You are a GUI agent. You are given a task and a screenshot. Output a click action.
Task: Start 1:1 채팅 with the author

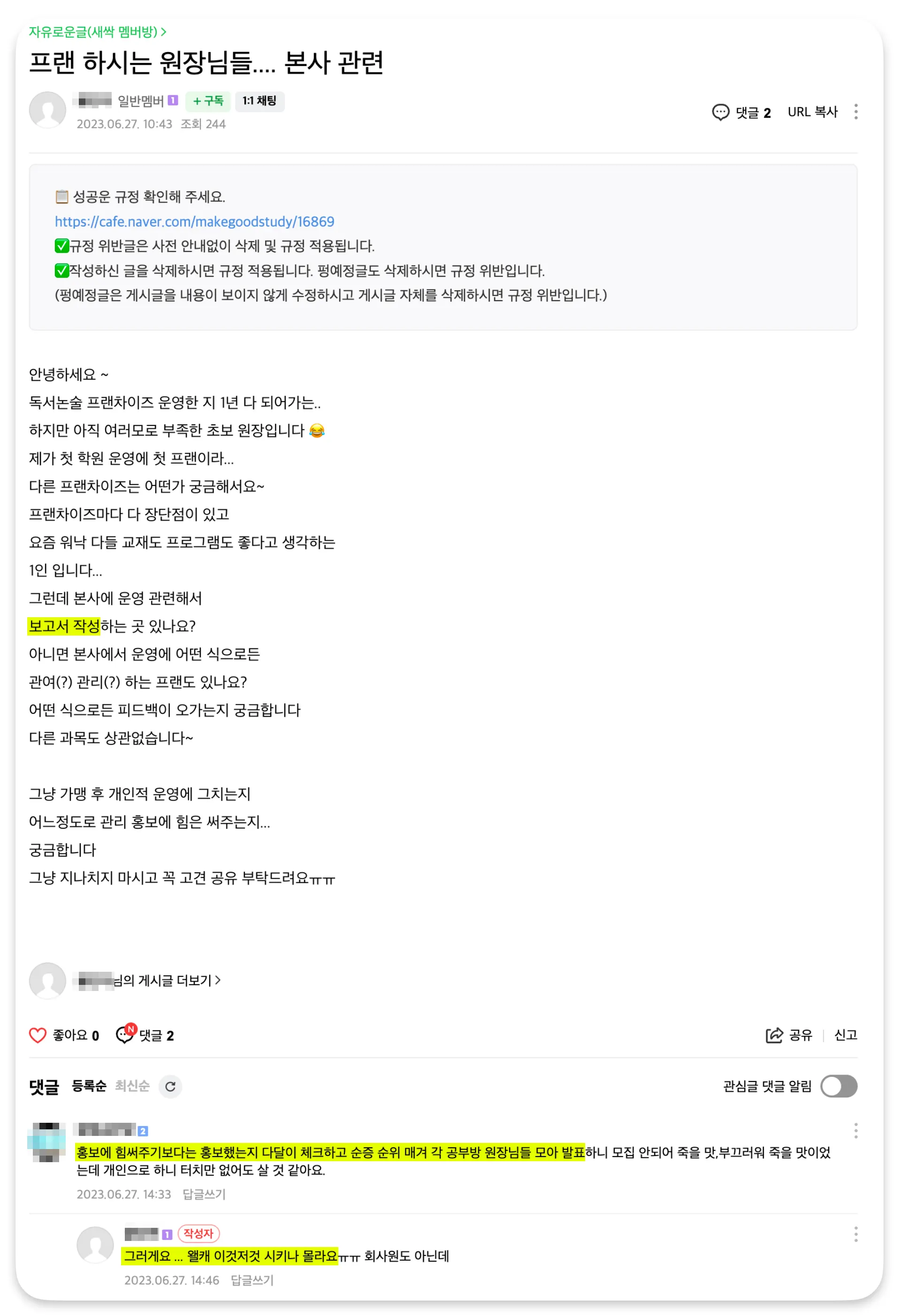click(259, 101)
